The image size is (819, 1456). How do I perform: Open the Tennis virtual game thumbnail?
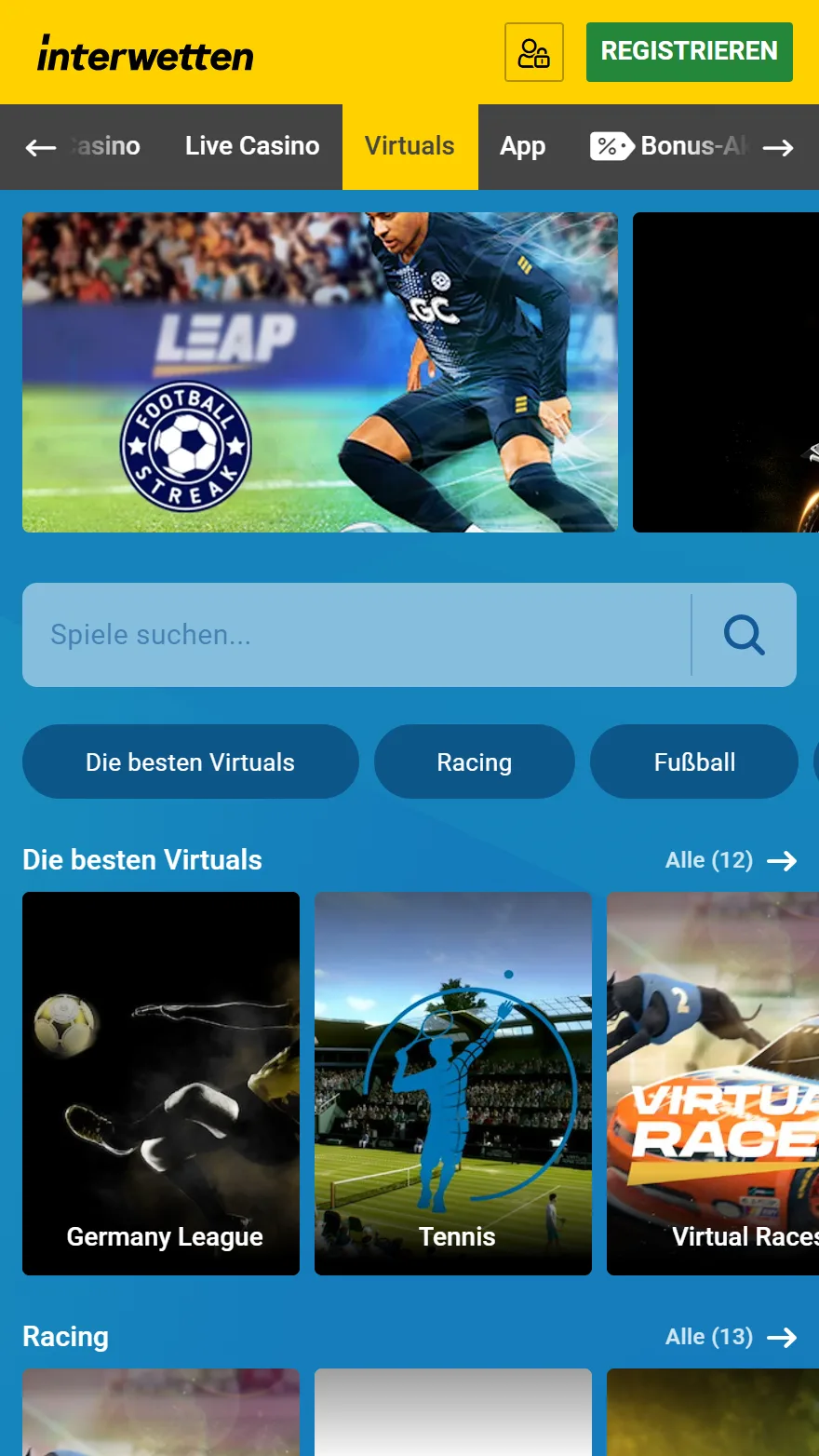452,1083
